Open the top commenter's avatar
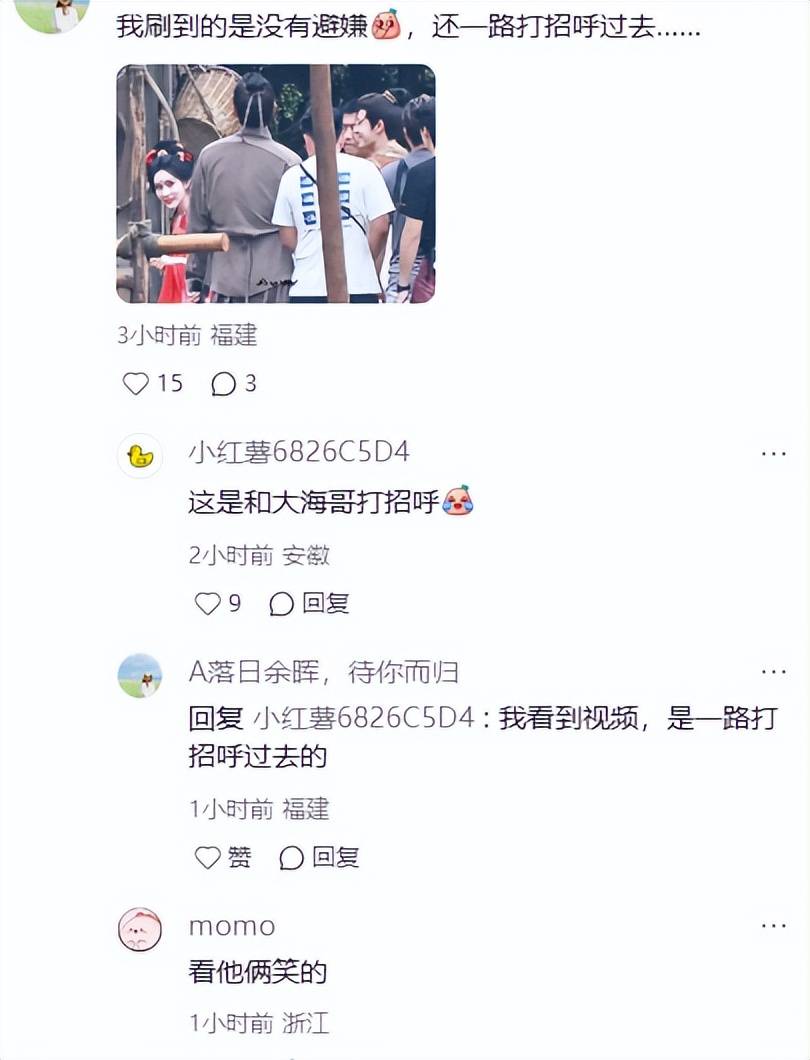The width and height of the screenshot is (810, 1060). (x=54, y=12)
